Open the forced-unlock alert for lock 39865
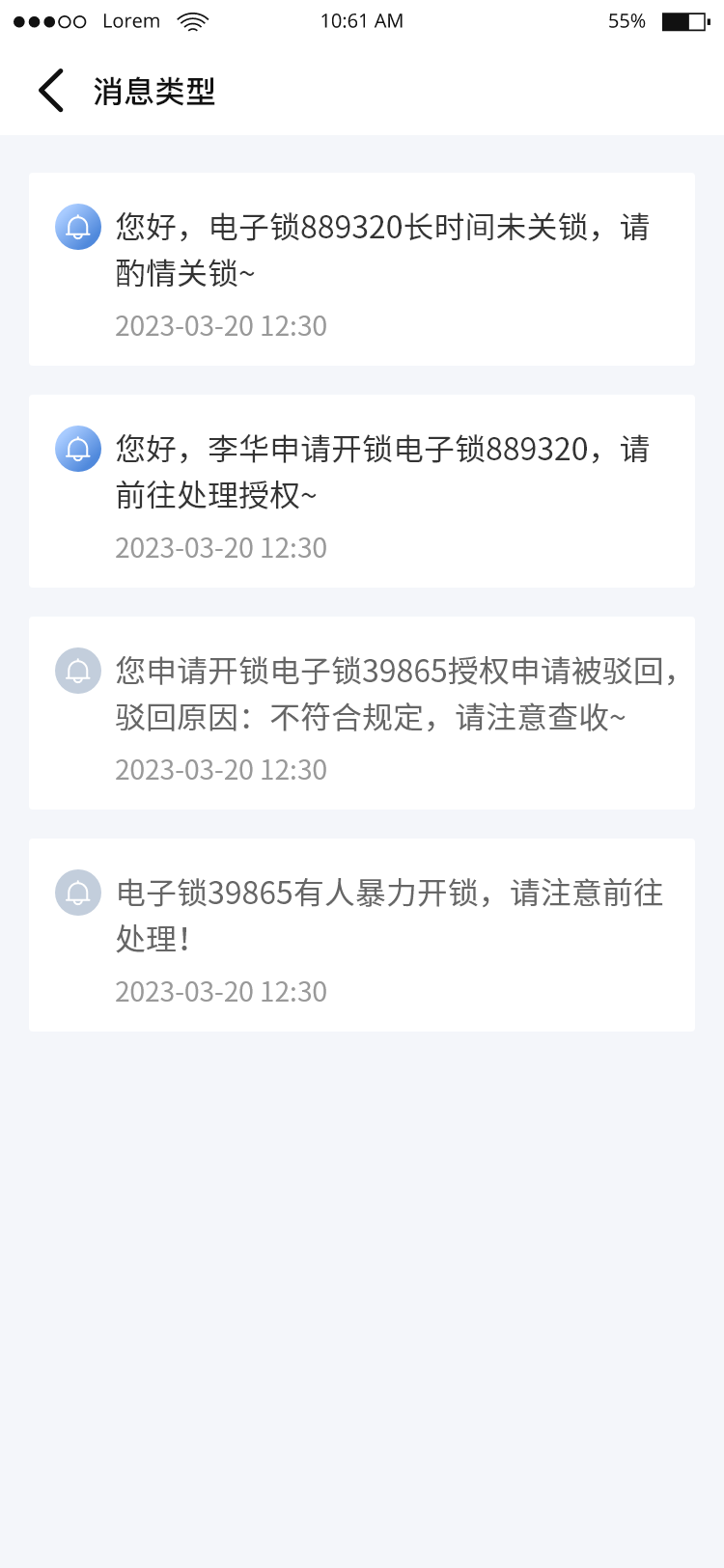The width and height of the screenshot is (724, 1568). pos(362,935)
